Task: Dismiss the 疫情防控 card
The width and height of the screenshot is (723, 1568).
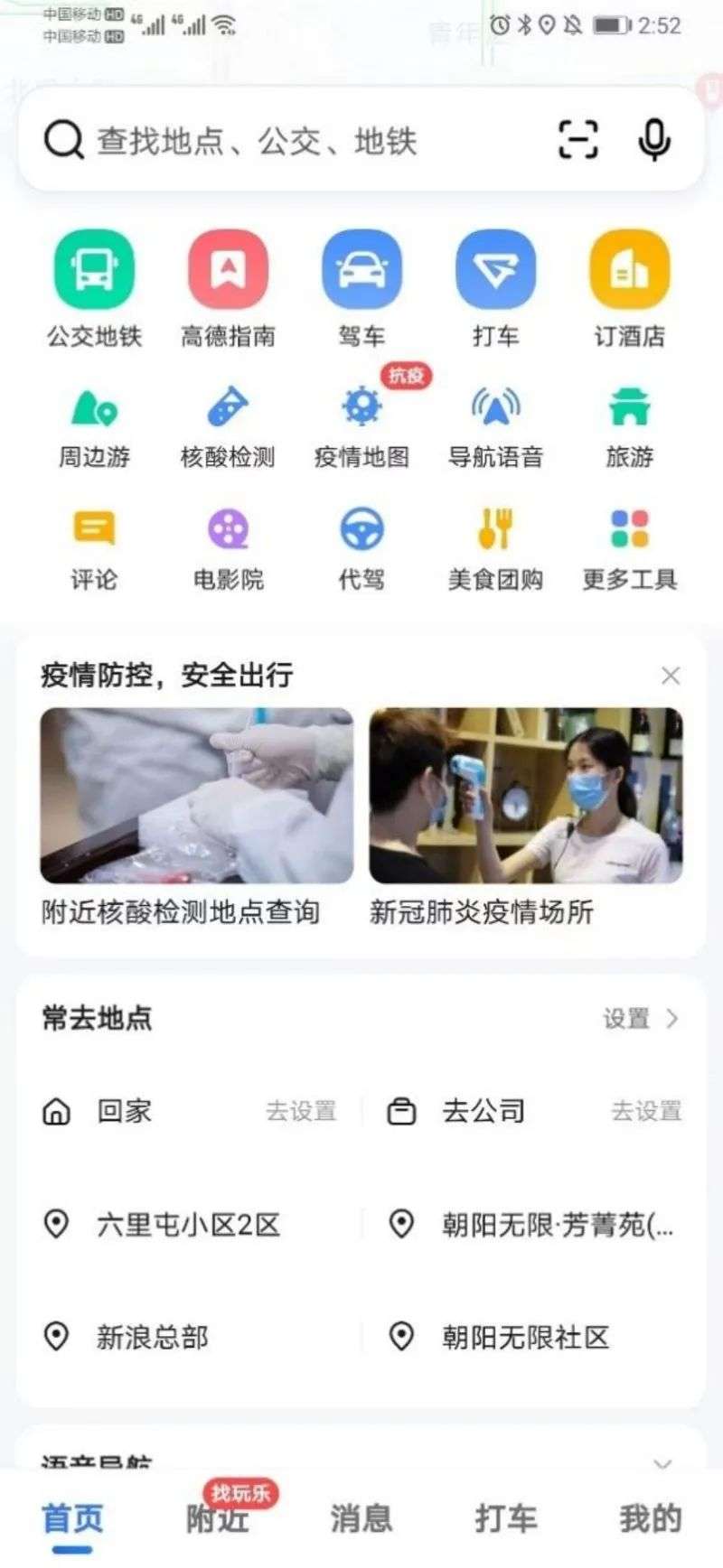Action: 671,676
